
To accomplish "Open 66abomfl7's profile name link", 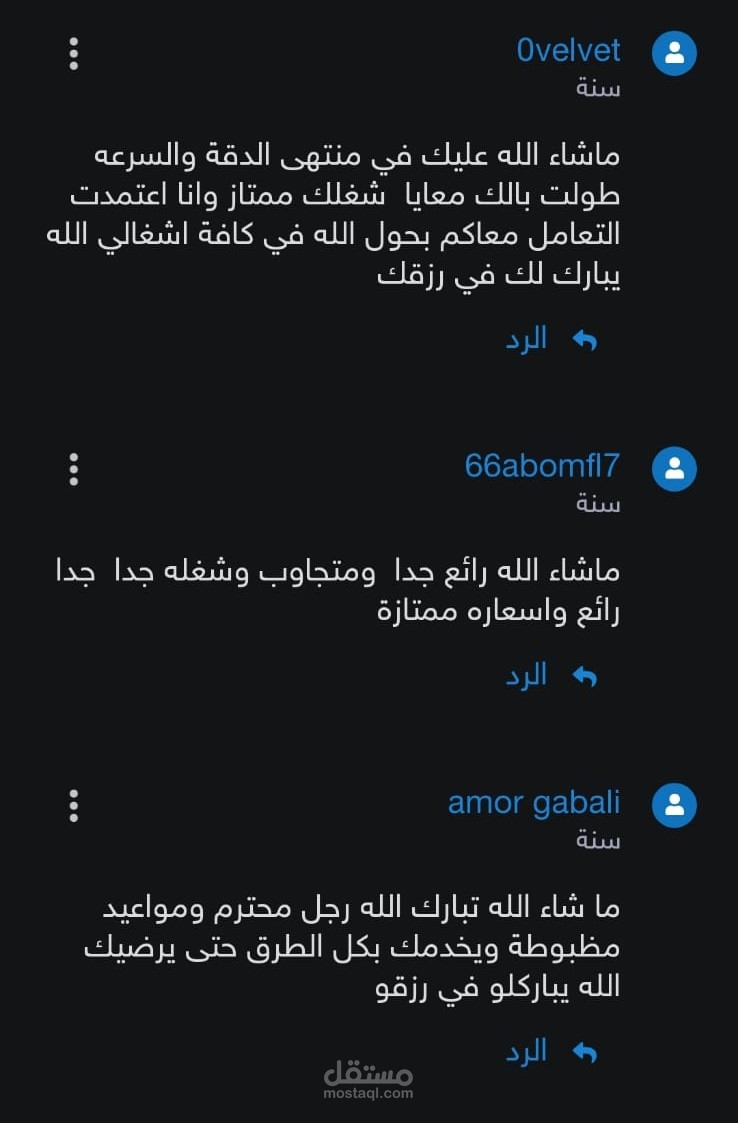I will coord(542,465).
